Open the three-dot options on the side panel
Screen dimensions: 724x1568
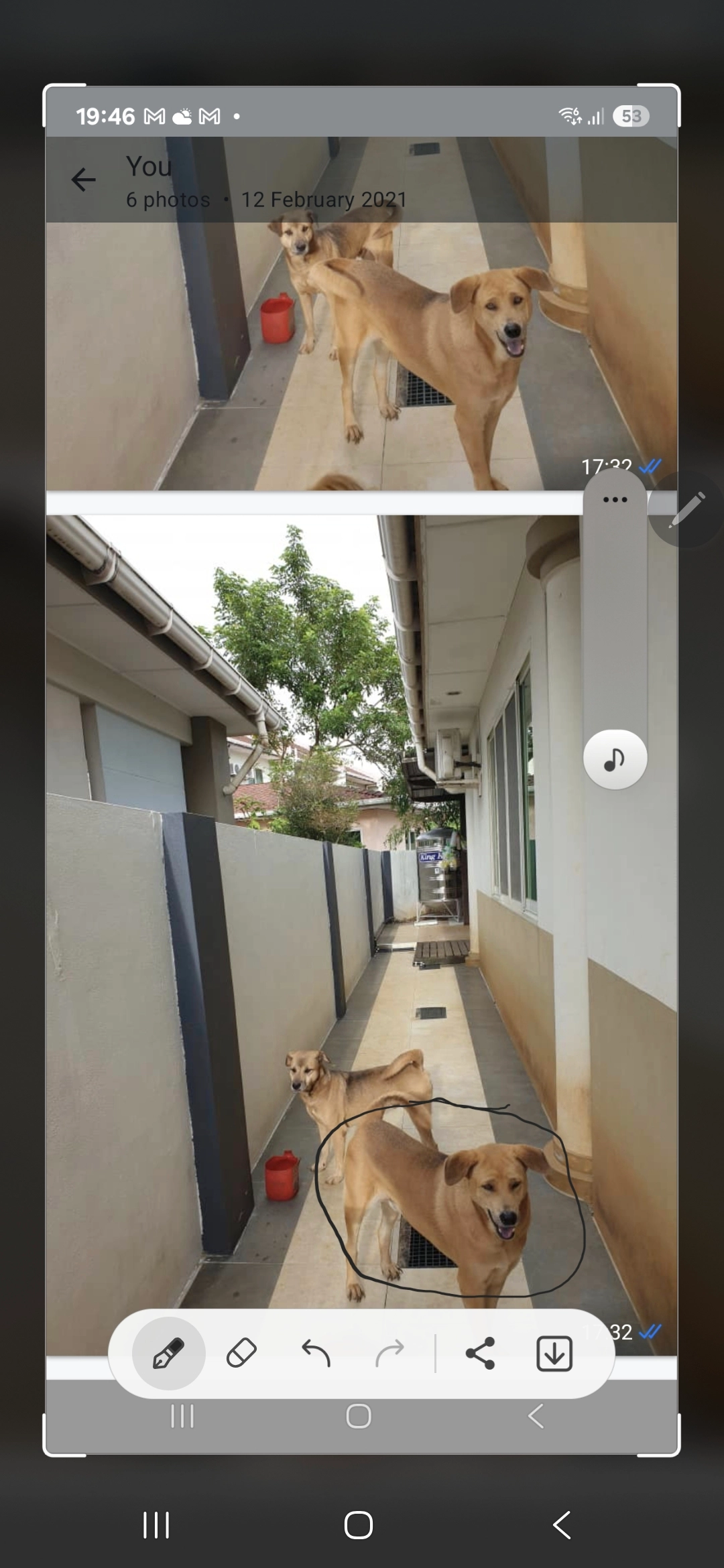[615, 500]
